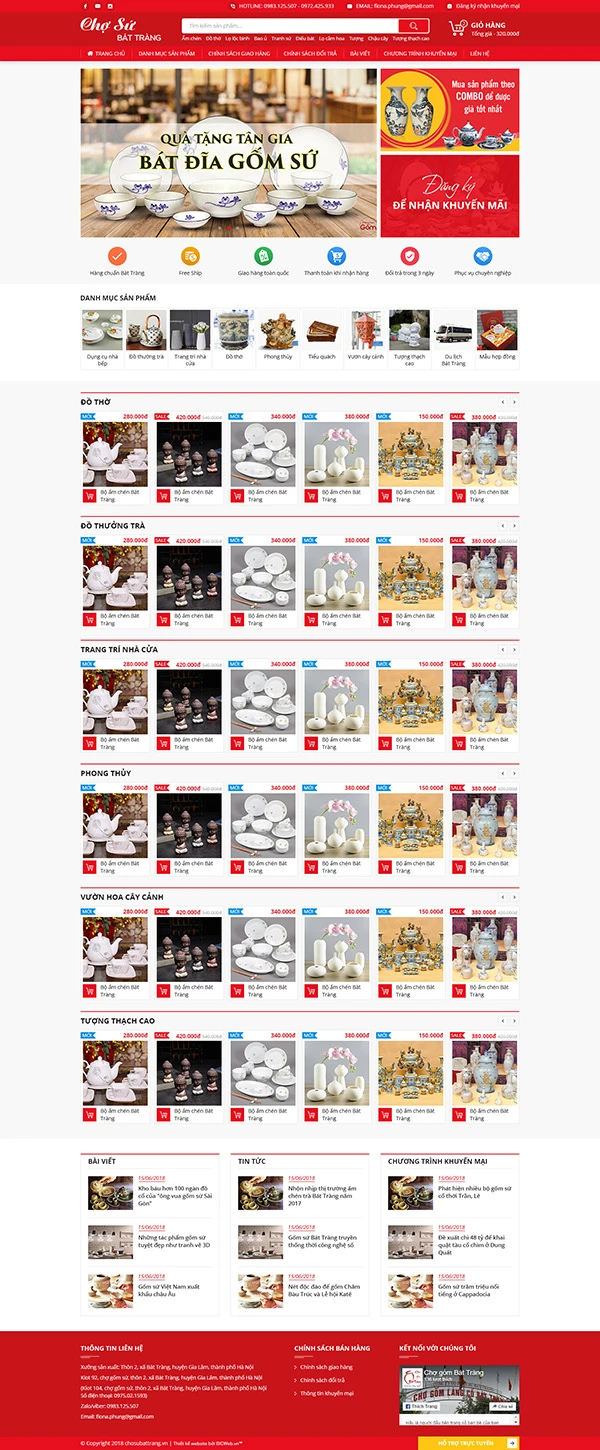This screenshot has height=1450, width=600.
Task: Open the Phong thủy category tile
Action: [278, 338]
